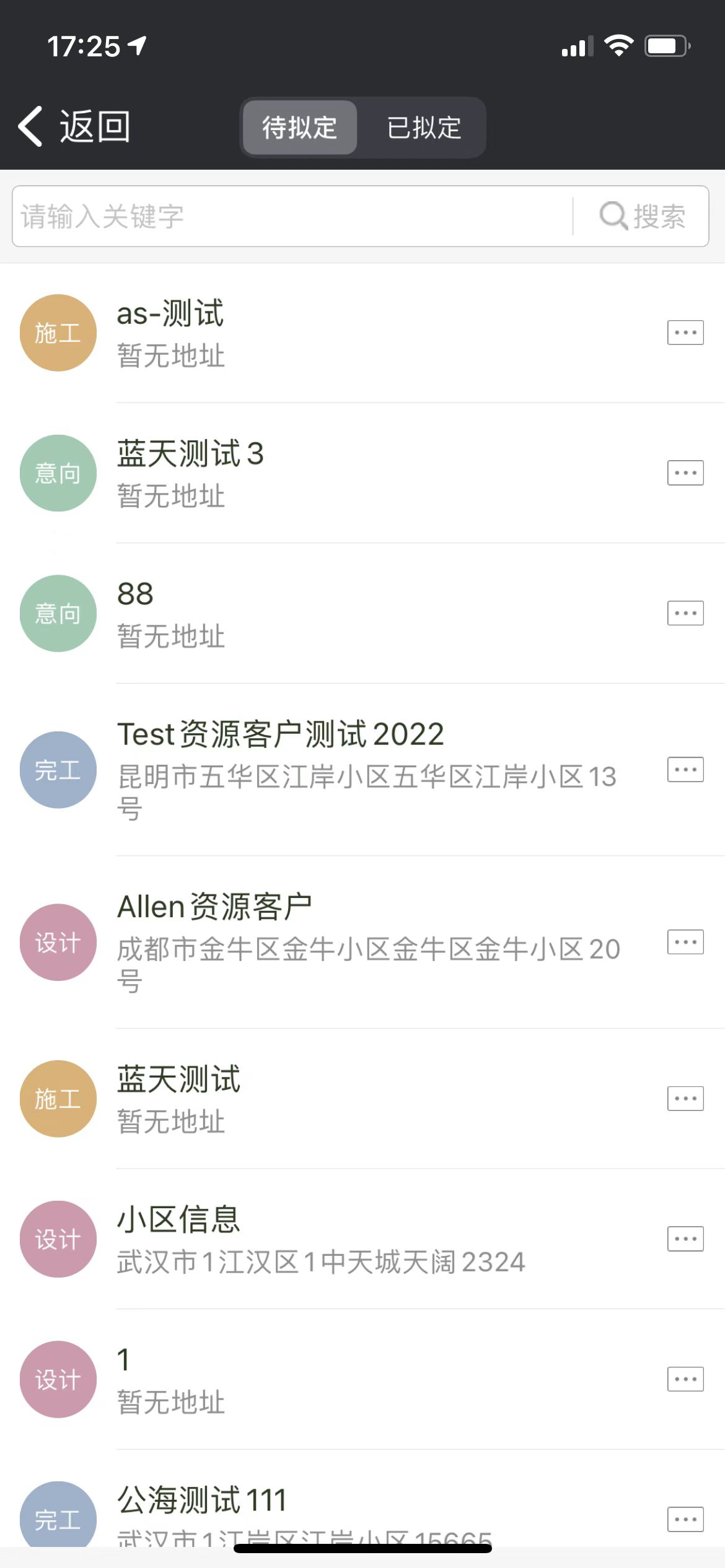Screen dimensions: 725x1568
Task: Open the 蓝天测试 施工 customer row
Action: (x=362, y=1099)
